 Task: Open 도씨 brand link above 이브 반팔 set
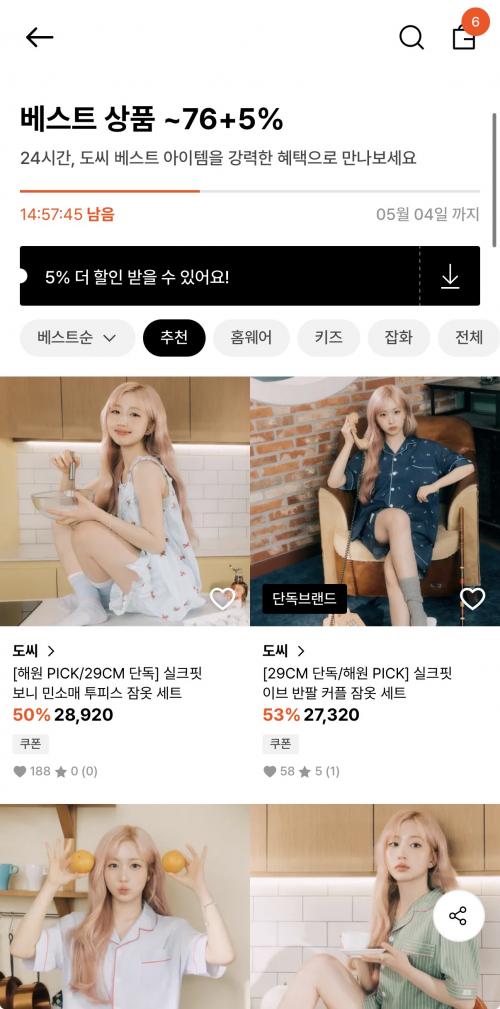click(284, 651)
